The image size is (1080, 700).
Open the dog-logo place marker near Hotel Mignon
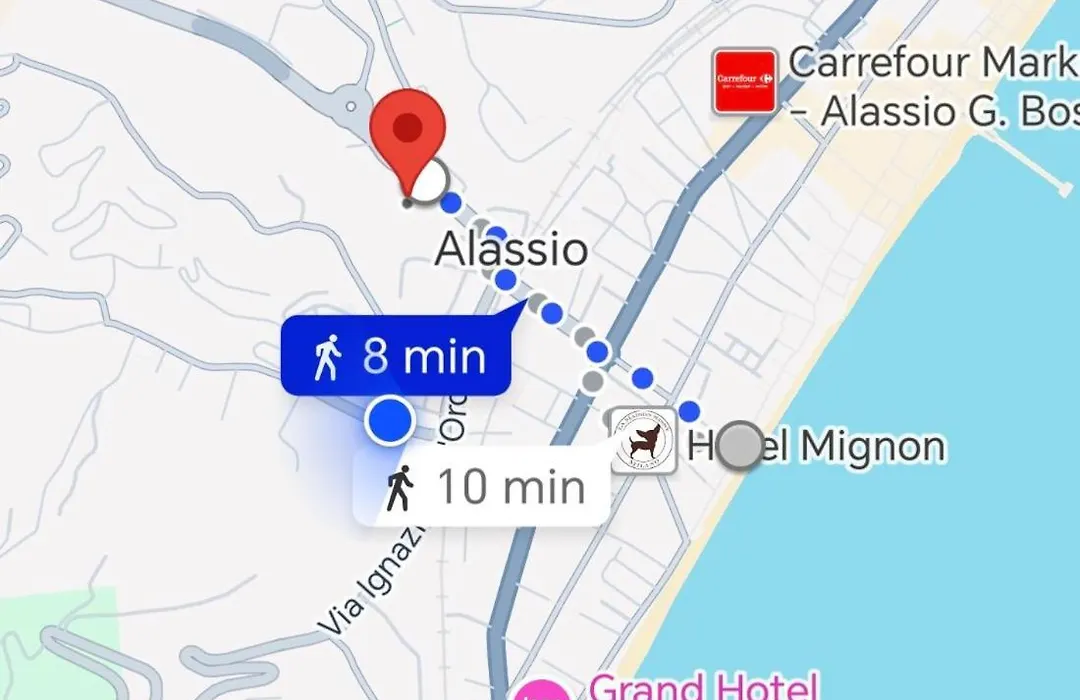[x=642, y=440]
